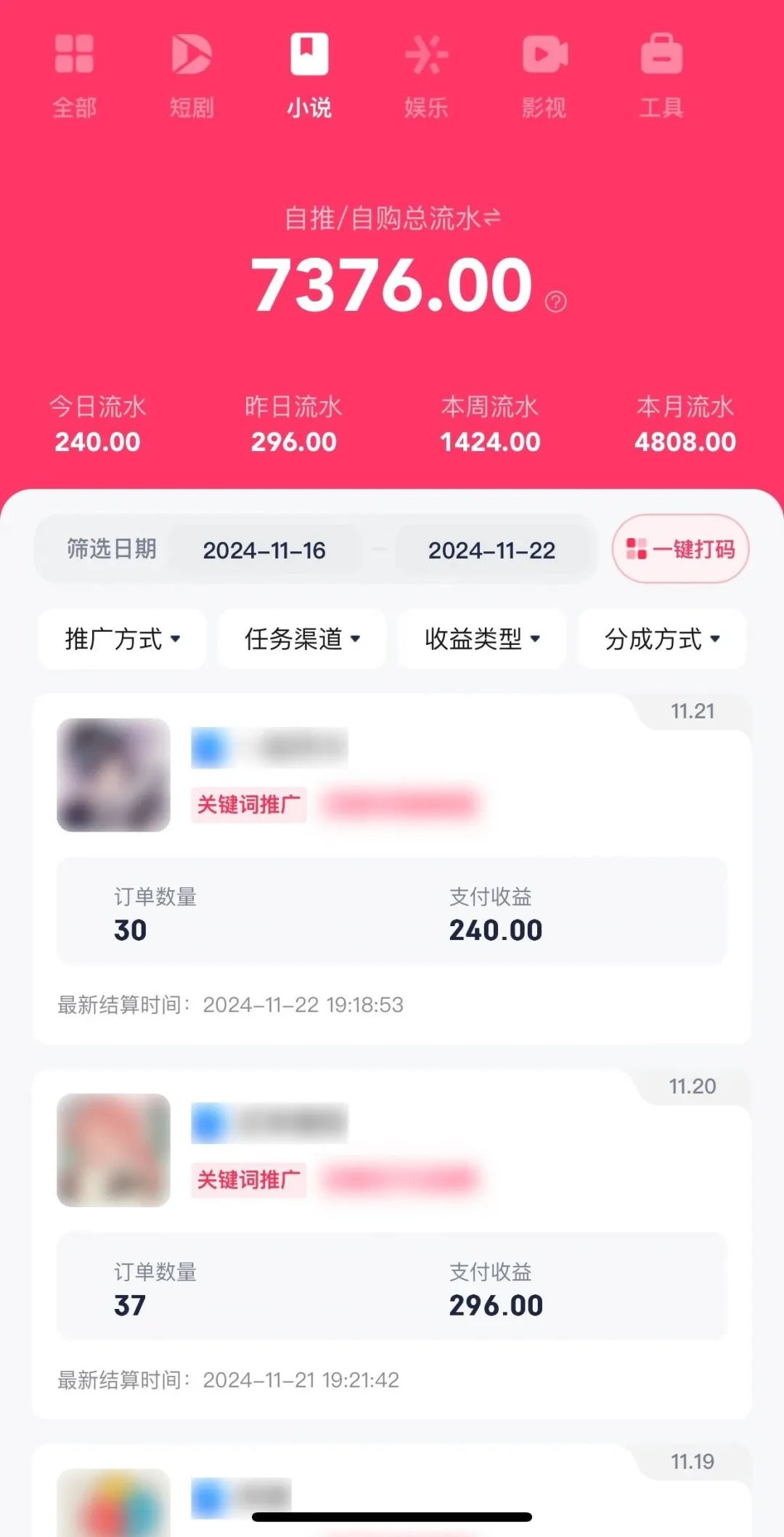Expand the 分成方式 filter
This screenshot has width=784, height=1537.
661,640
